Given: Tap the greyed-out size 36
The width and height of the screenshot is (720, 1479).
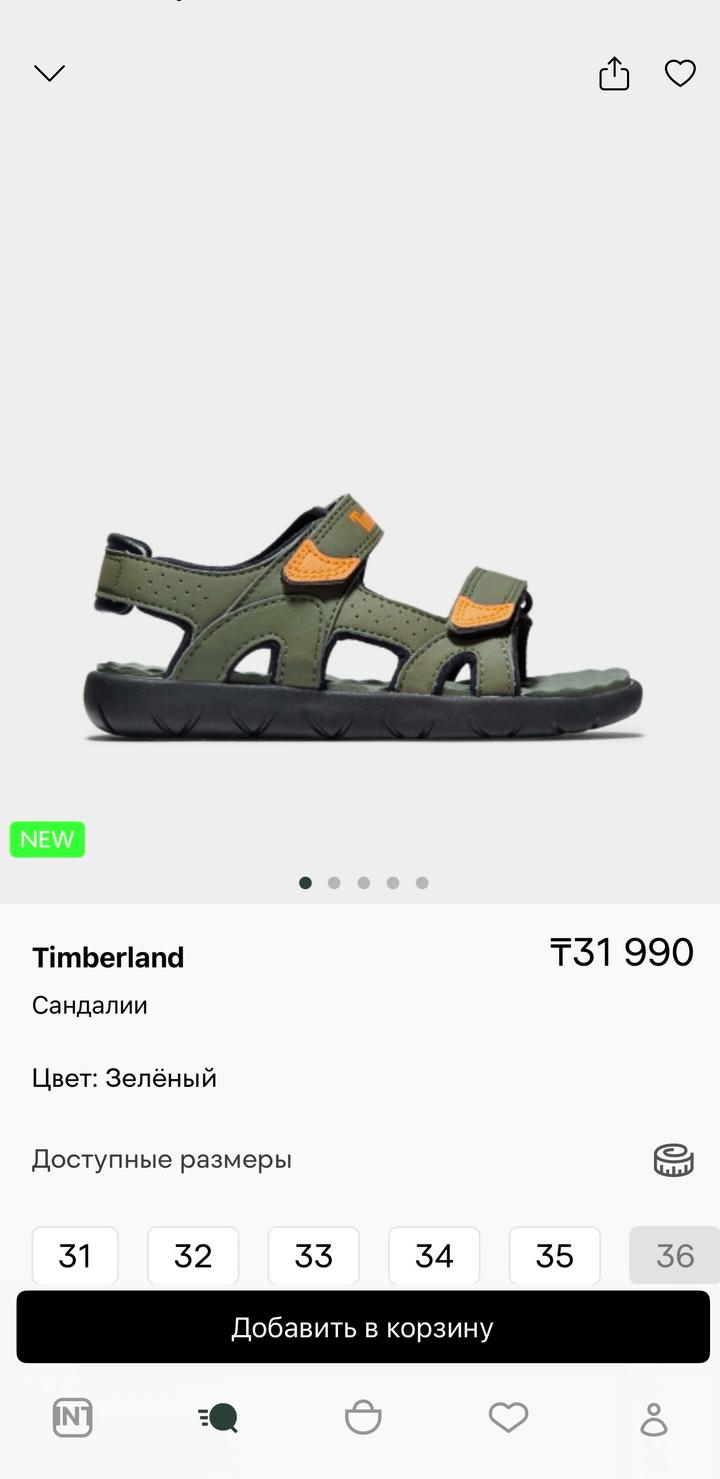Looking at the screenshot, I should click(674, 1255).
